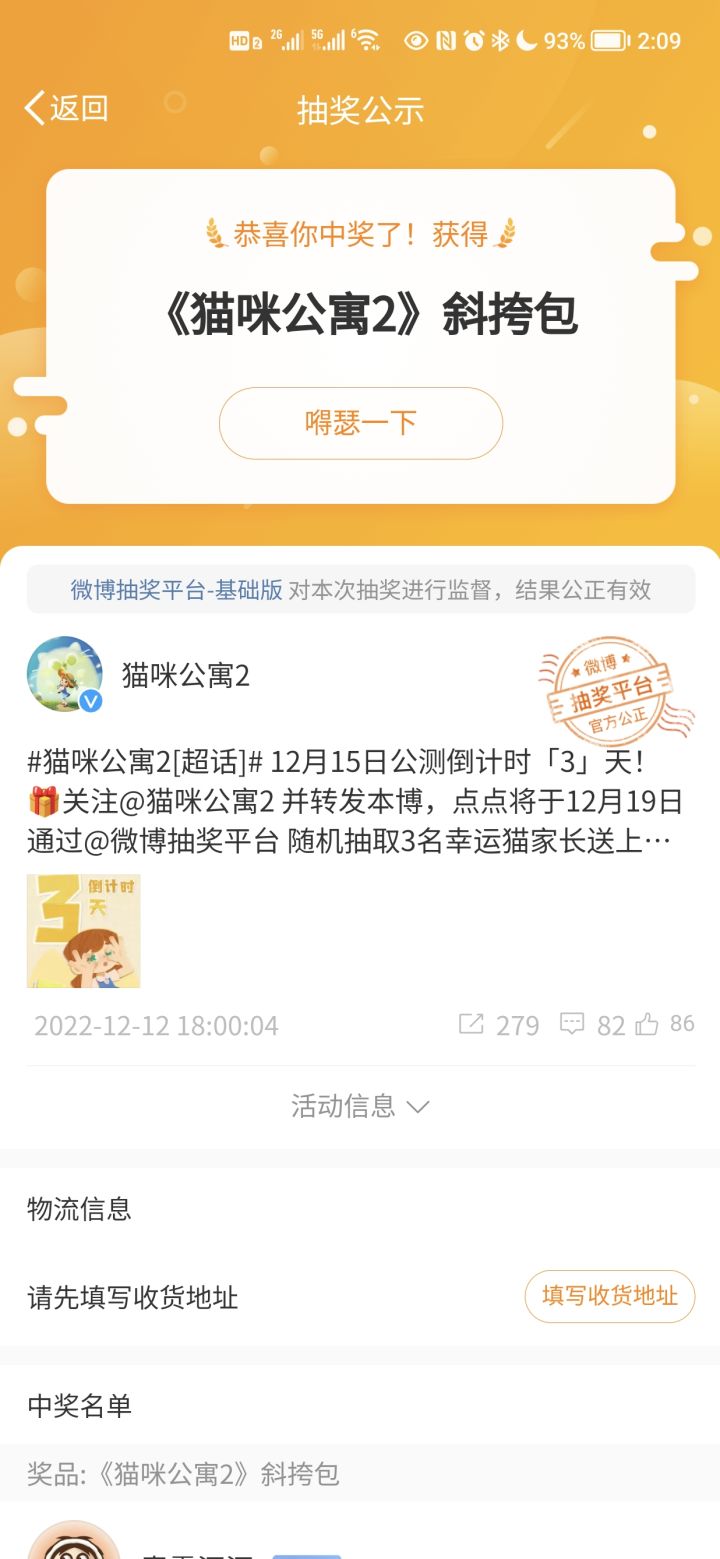Tap the comment bubble icon
The image size is (720, 1559).
point(572,1024)
